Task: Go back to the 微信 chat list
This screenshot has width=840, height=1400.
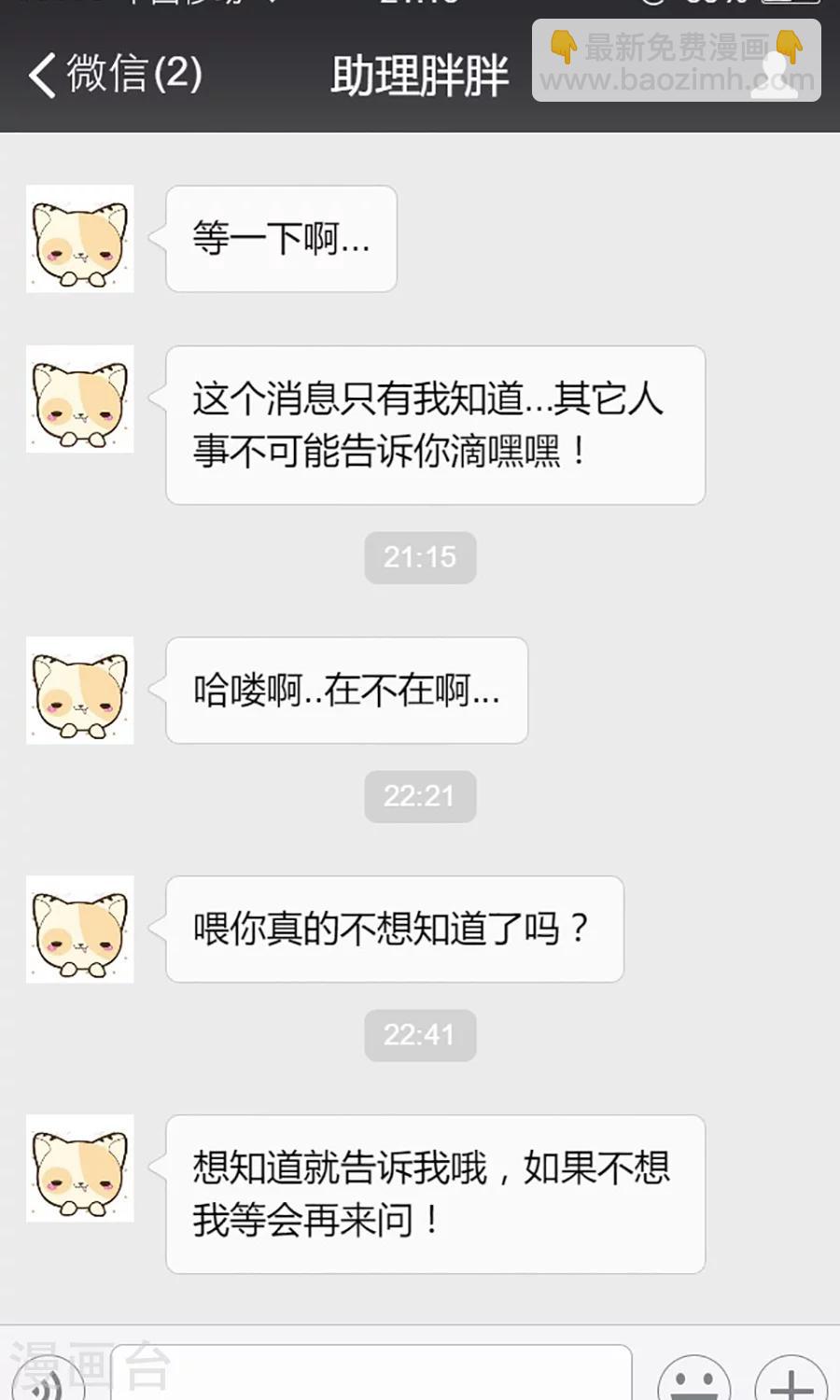Action: pos(114,75)
